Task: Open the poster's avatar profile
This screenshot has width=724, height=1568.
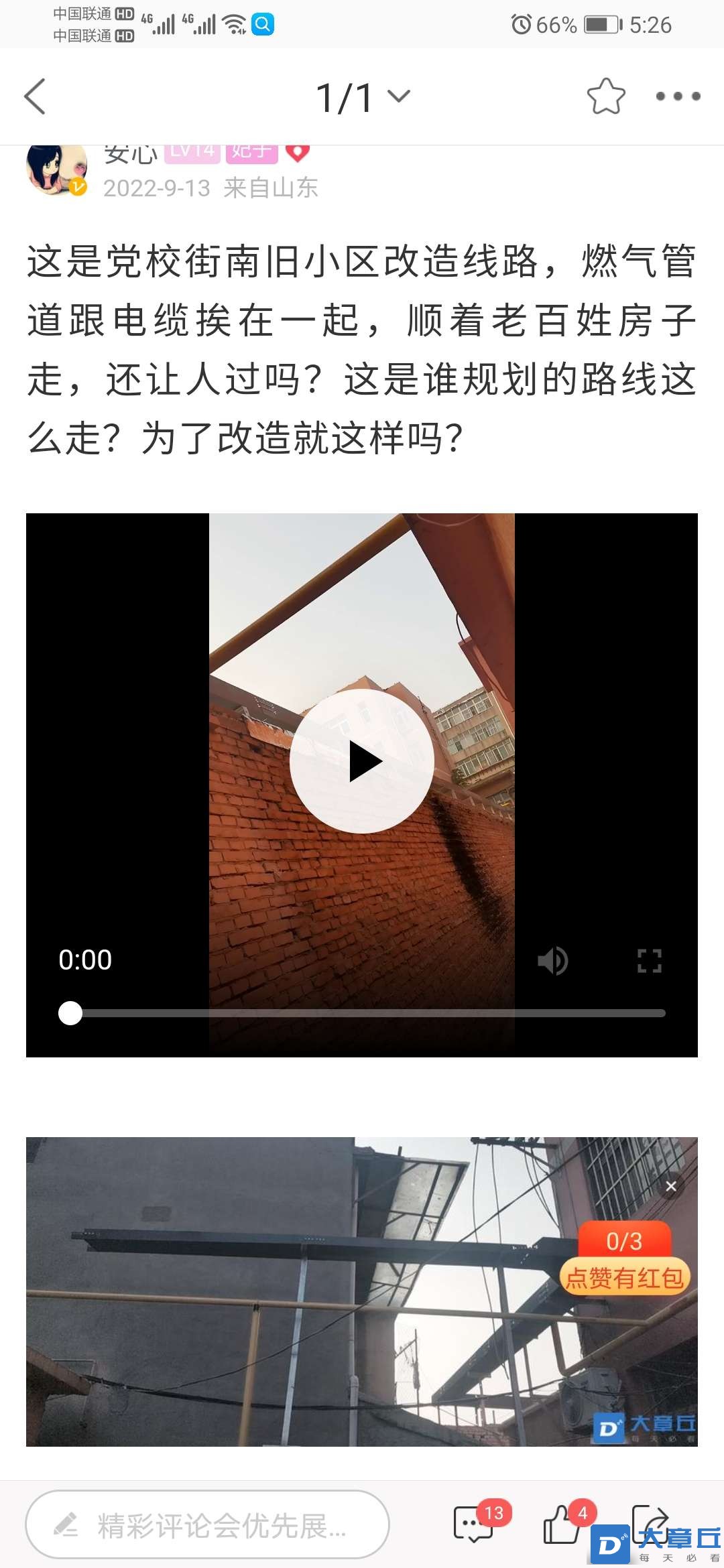Action: tap(56, 169)
